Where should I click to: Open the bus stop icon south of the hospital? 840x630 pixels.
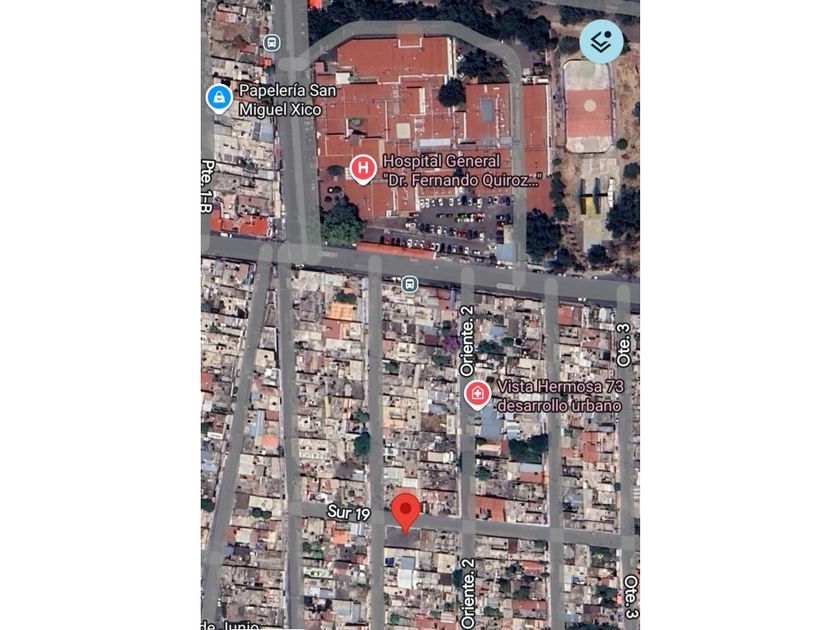409,284
